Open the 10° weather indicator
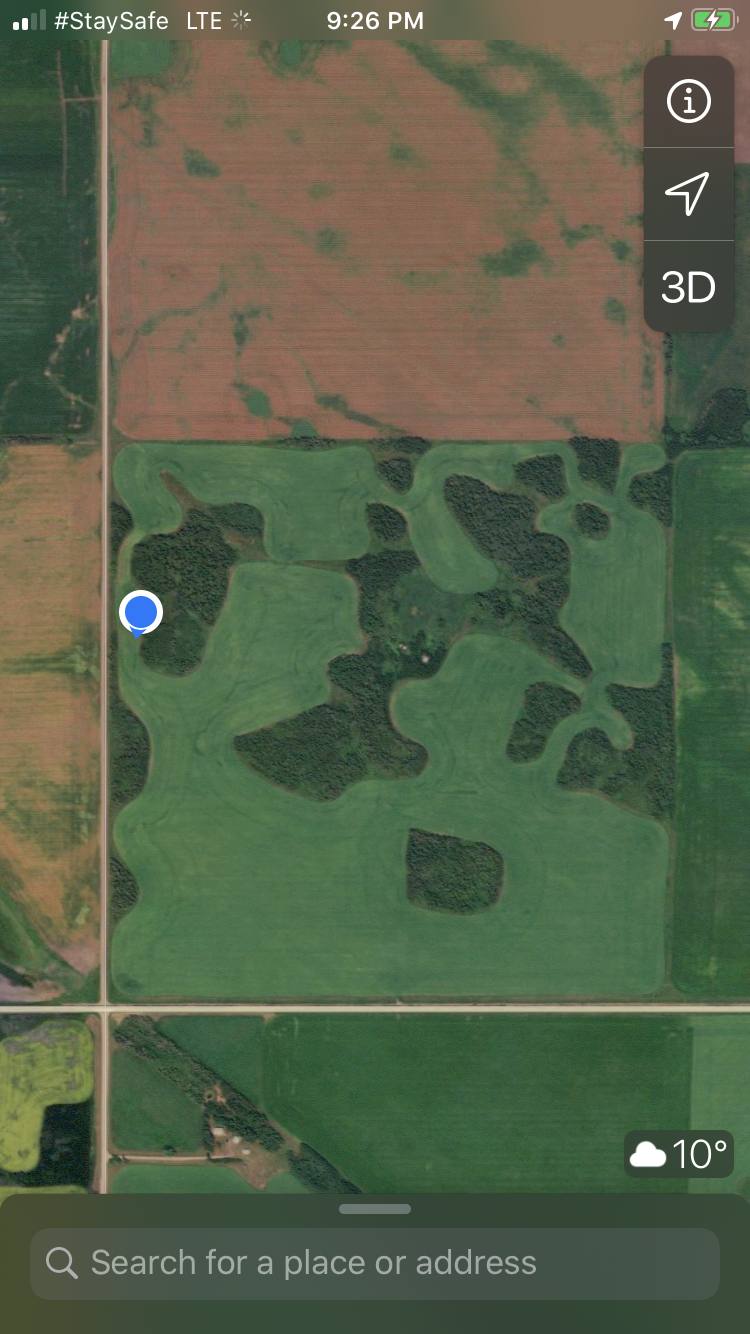Viewport: 750px width, 1334px height. pyautogui.click(x=679, y=1154)
